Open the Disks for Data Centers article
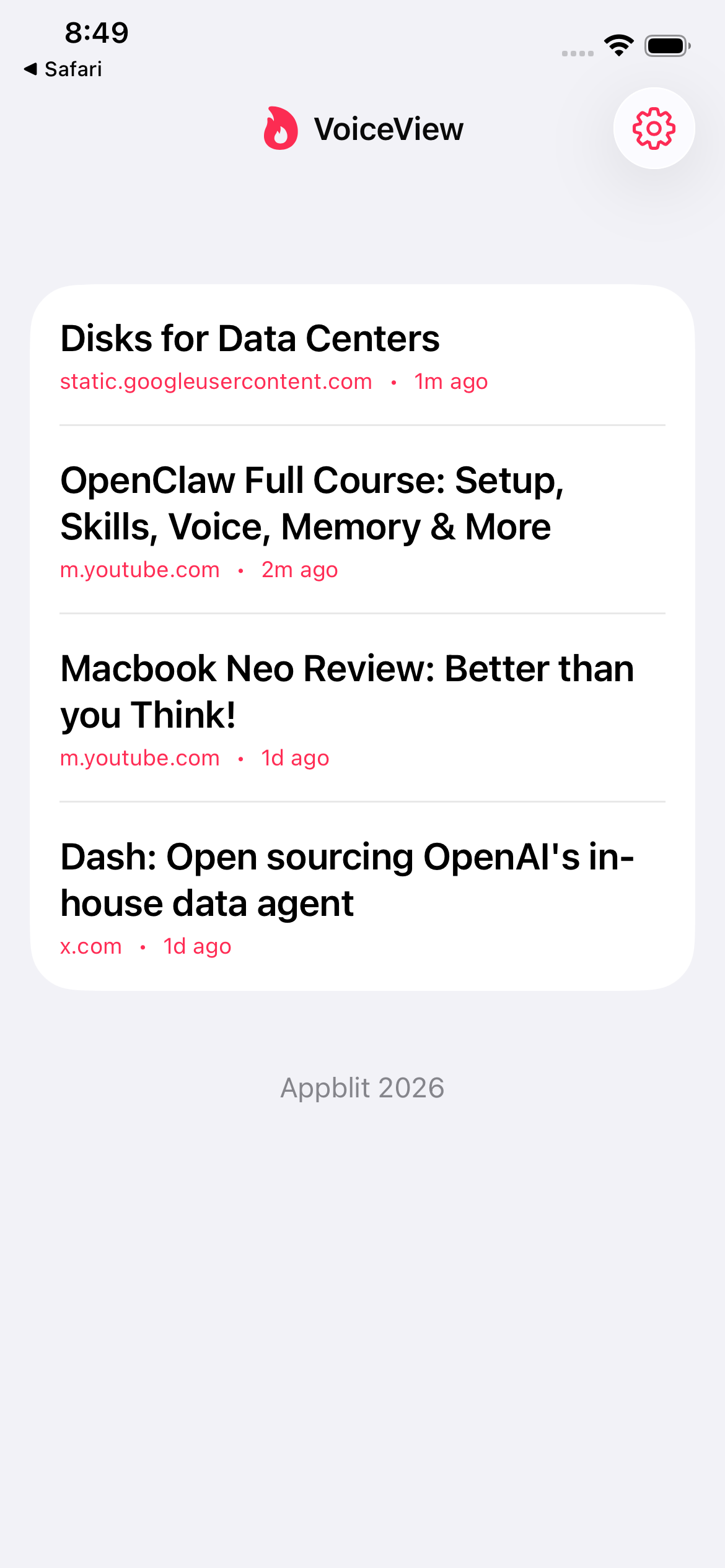Screen dimensions: 725x1568 click(x=250, y=338)
